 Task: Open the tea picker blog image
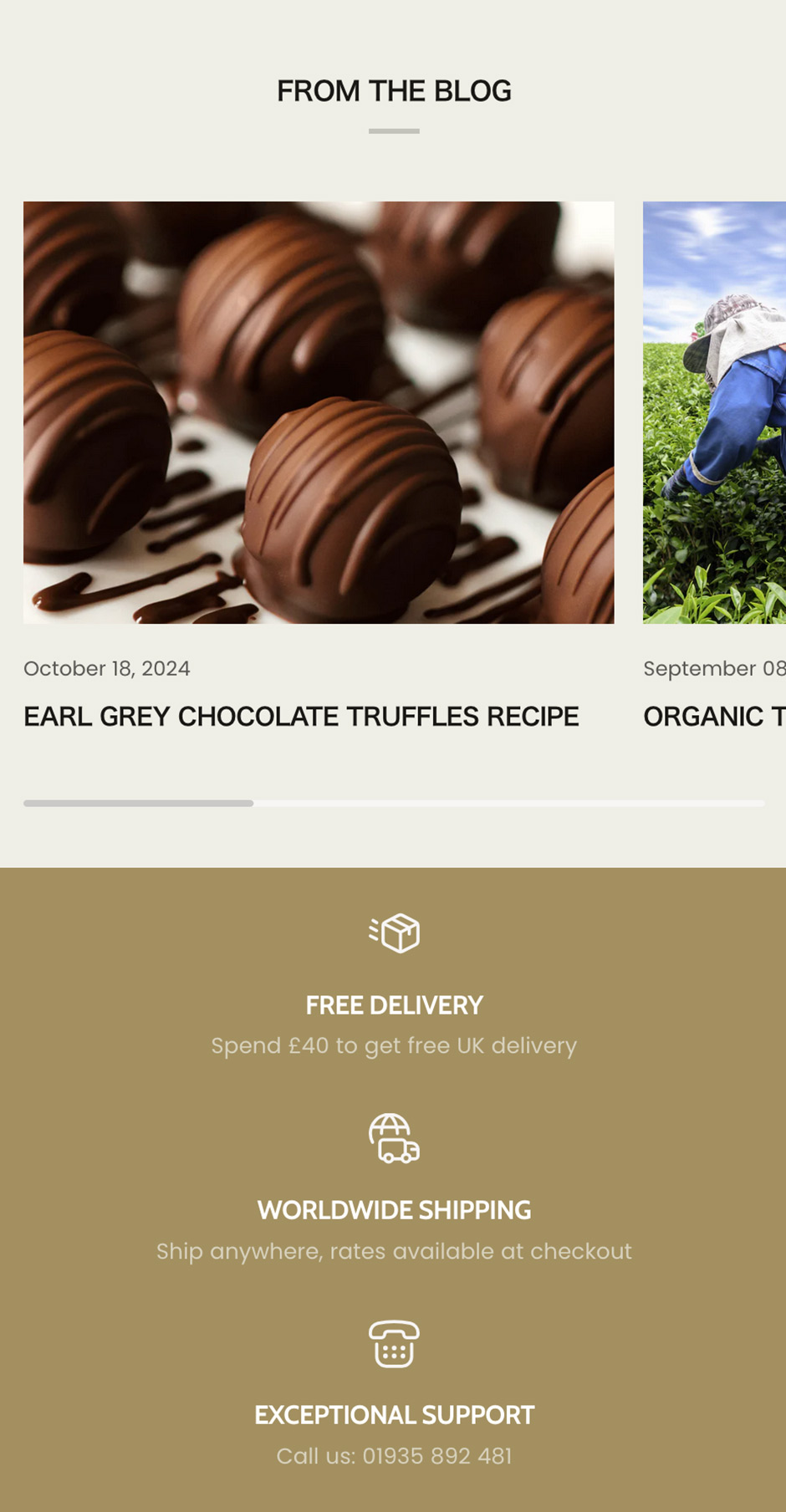714,412
